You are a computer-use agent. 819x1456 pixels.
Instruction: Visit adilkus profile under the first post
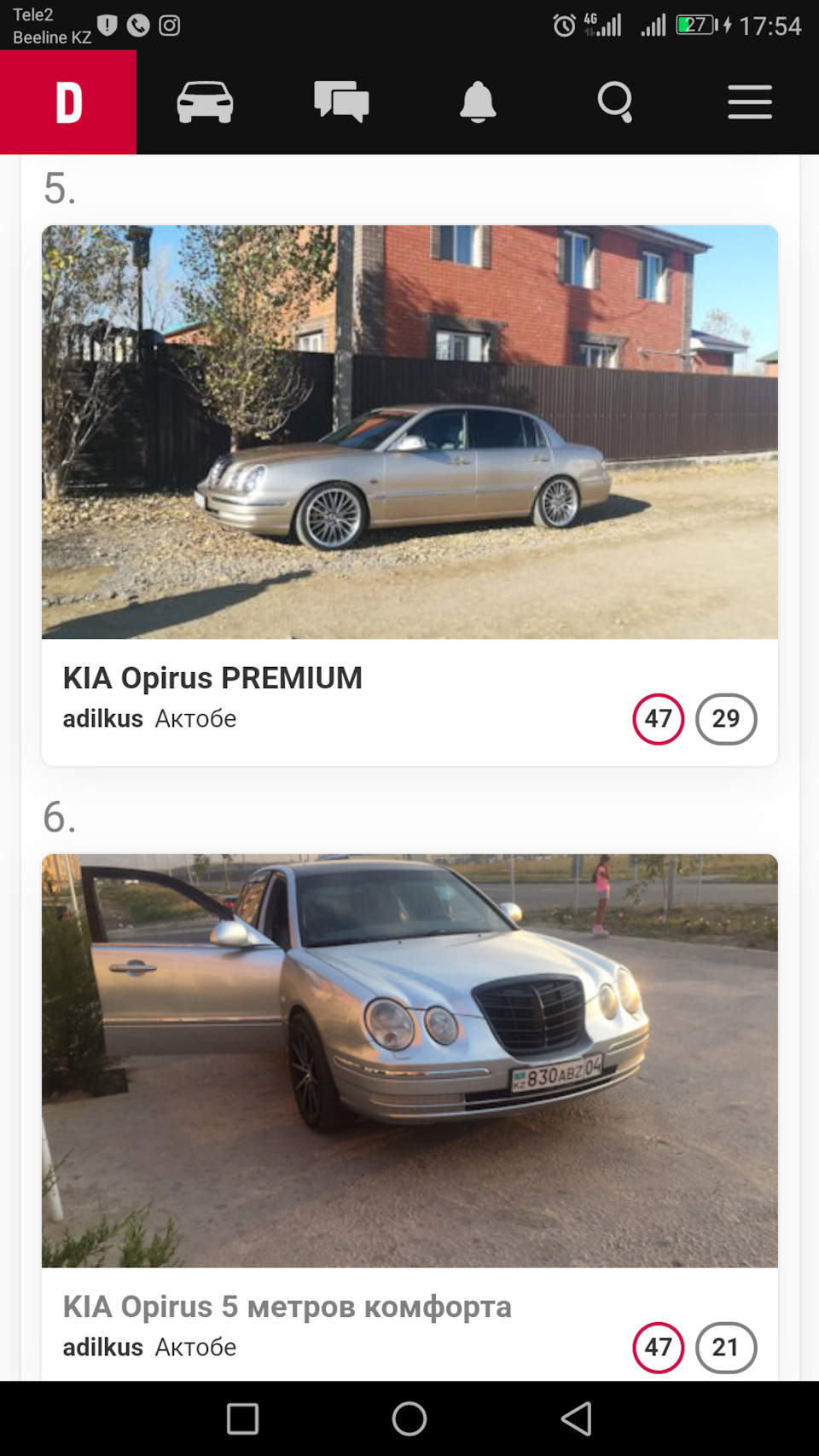click(102, 718)
